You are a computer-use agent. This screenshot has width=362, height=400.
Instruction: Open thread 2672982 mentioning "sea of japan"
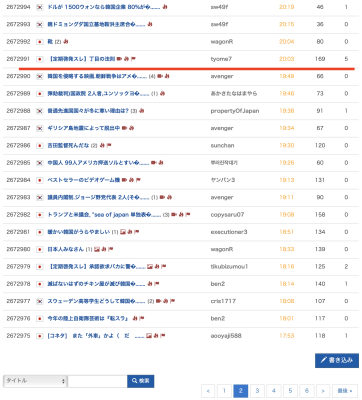pos(104,215)
